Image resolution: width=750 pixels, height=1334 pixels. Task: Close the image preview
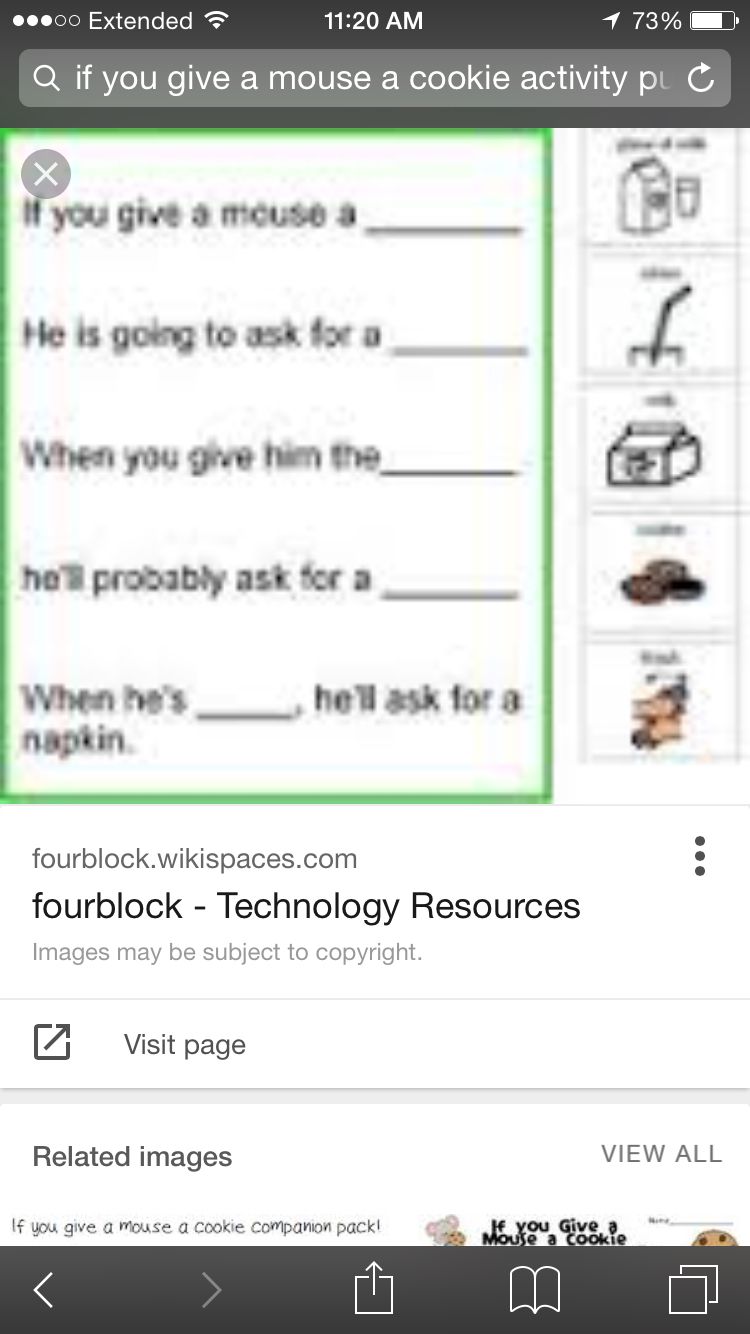[x=46, y=175]
